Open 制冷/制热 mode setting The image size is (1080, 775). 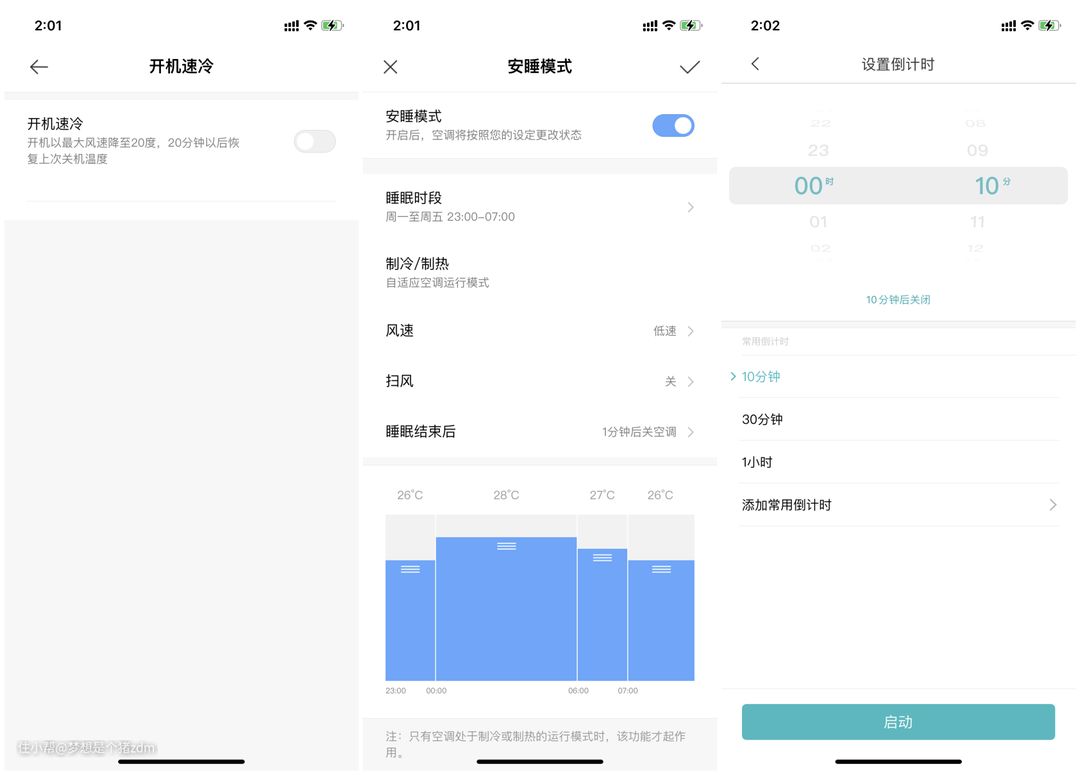(x=540, y=272)
